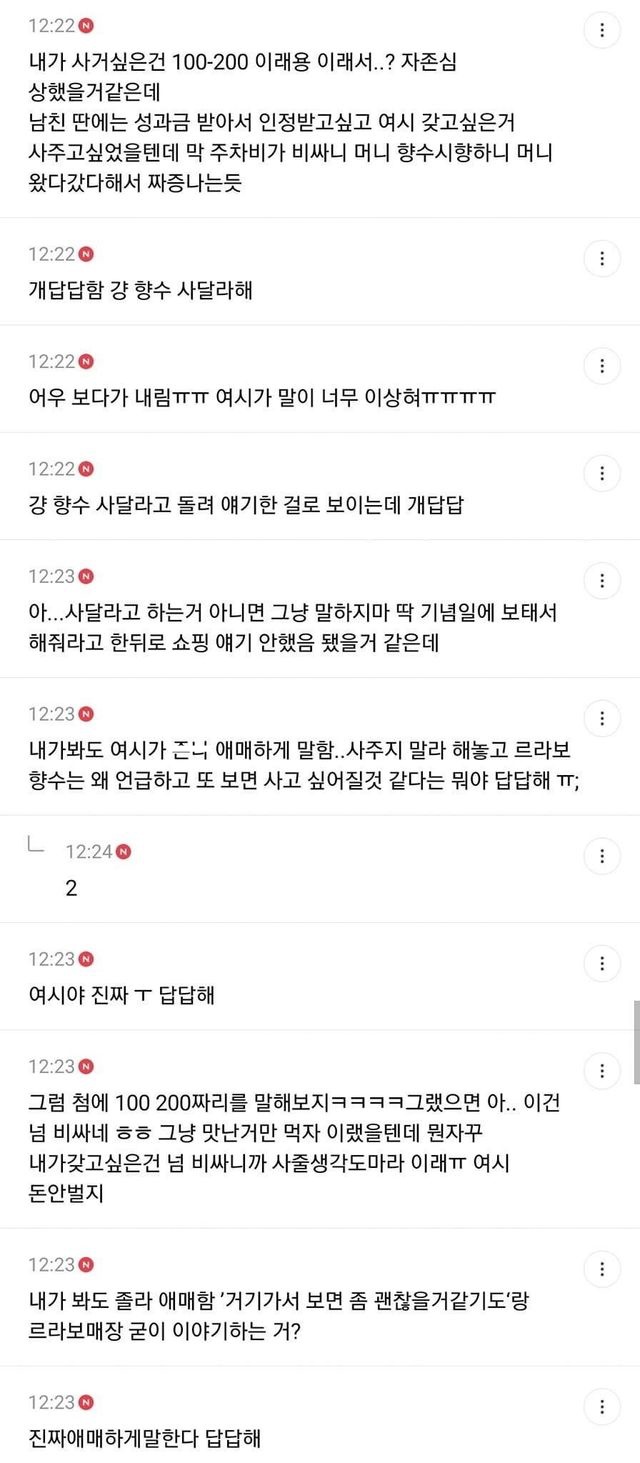Open menu for the '걍 향수 사달라고 돌려 얘기한' comment

point(602,473)
